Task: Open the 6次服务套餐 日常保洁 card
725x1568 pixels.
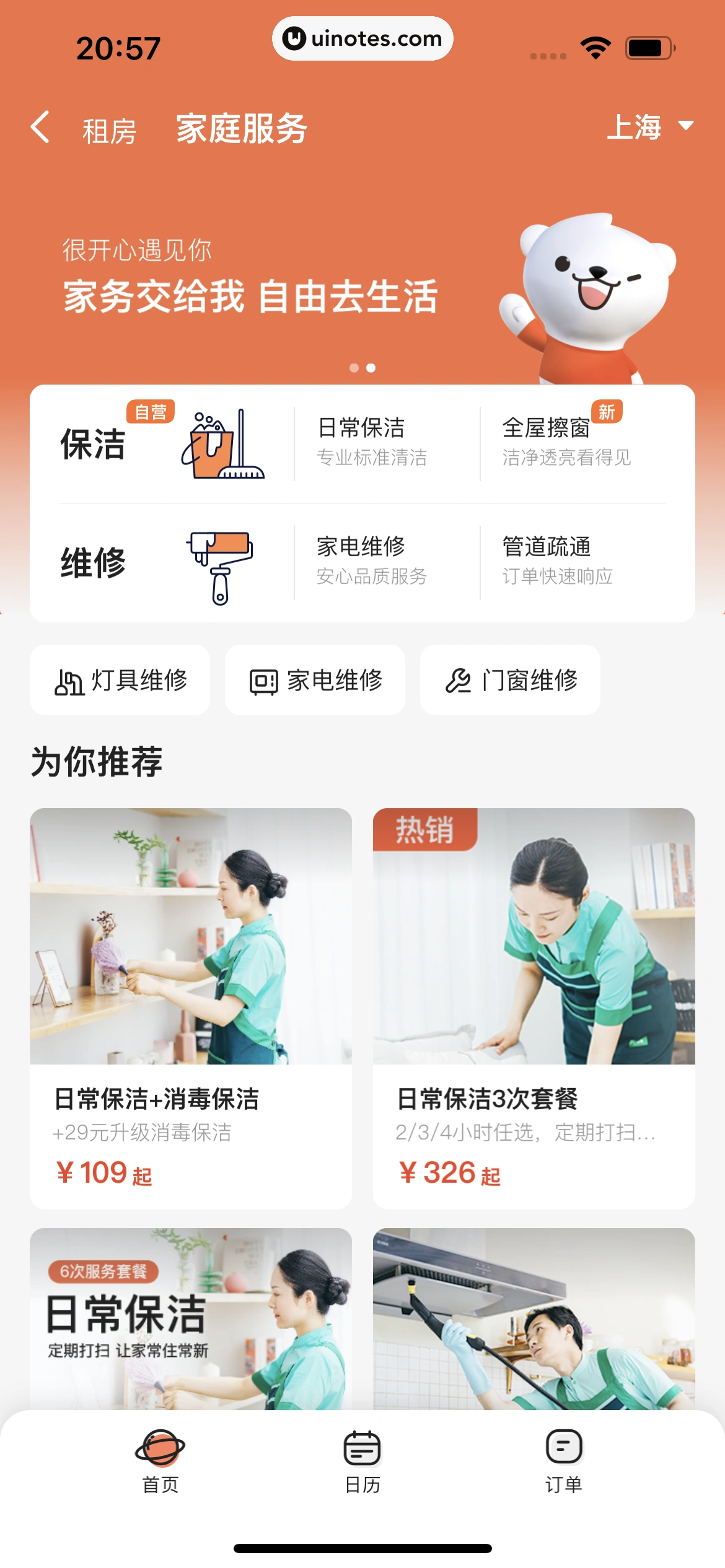Action: [191, 1319]
